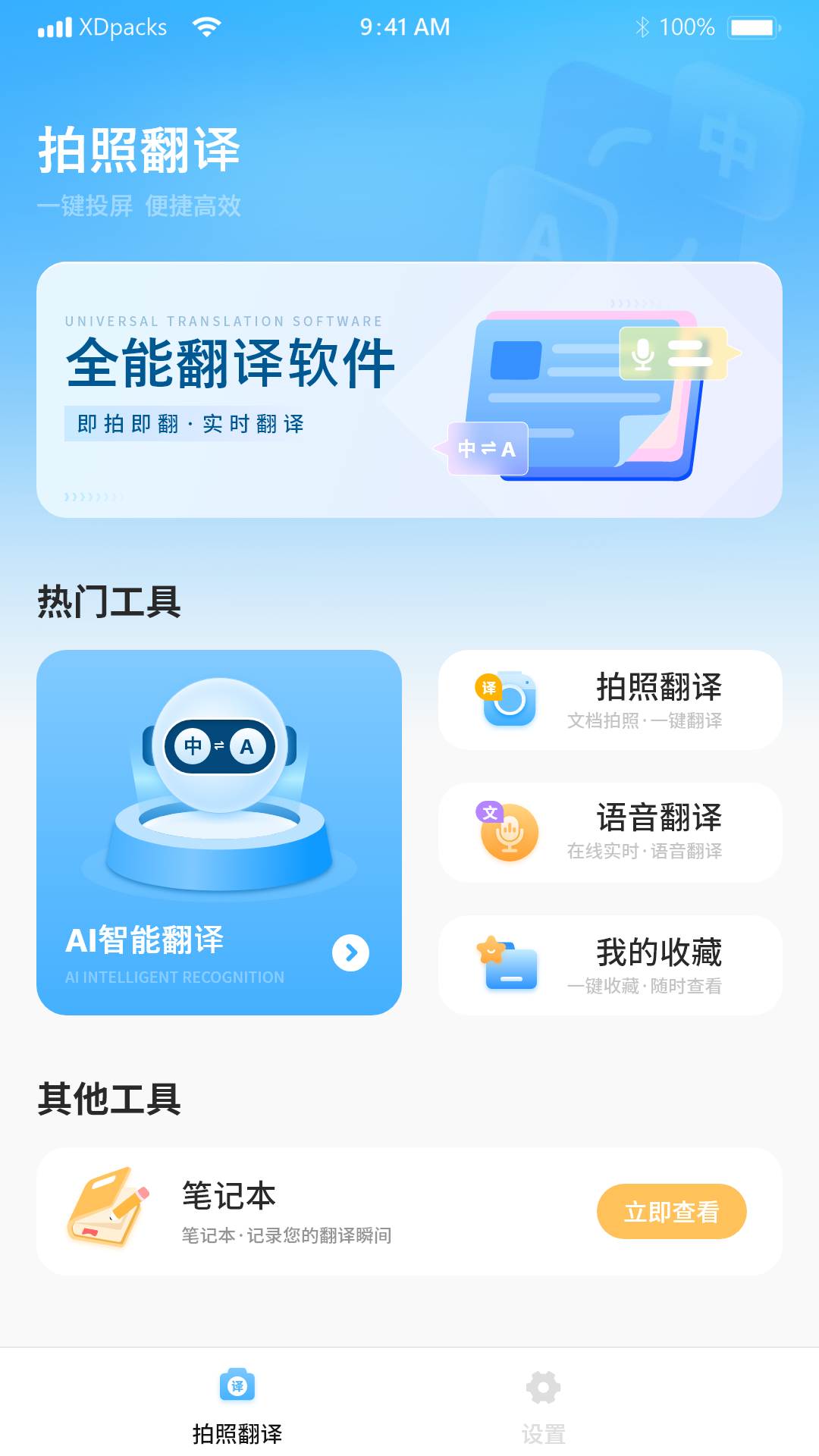Expand AI智能翻译 with the circular arrow button
The width and height of the screenshot is (819, 1456).
coord(350,952)
